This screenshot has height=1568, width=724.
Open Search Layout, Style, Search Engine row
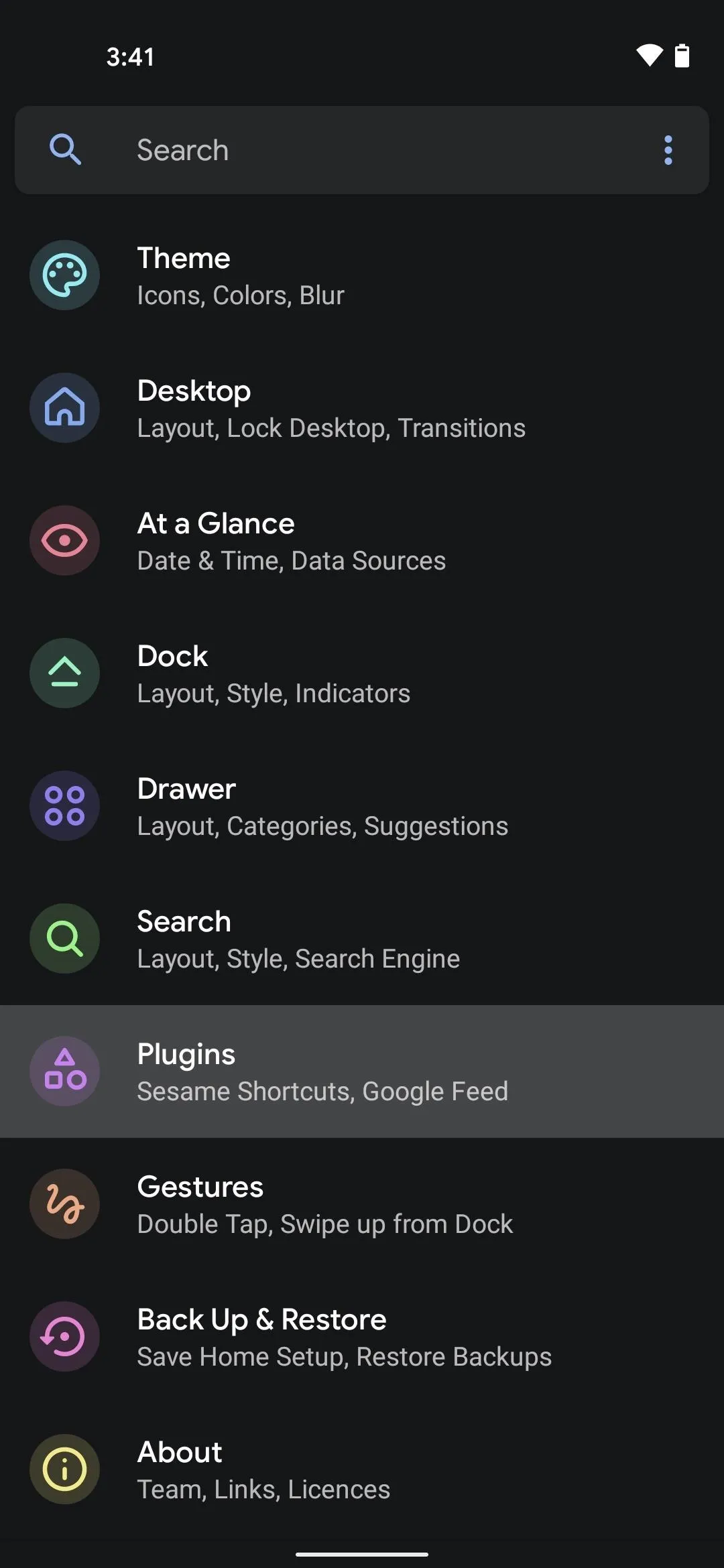click(362, 939)
